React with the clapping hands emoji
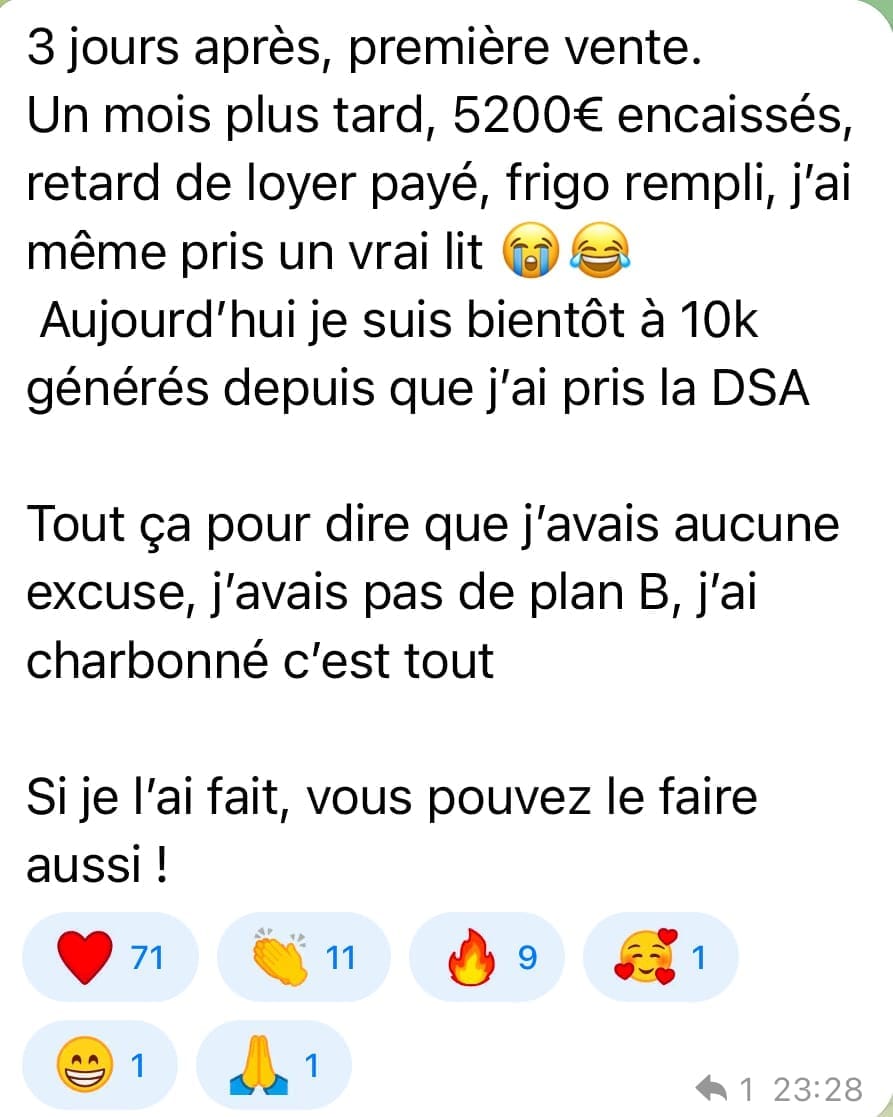The image size is (893, 1117). (x=304, y=958)
